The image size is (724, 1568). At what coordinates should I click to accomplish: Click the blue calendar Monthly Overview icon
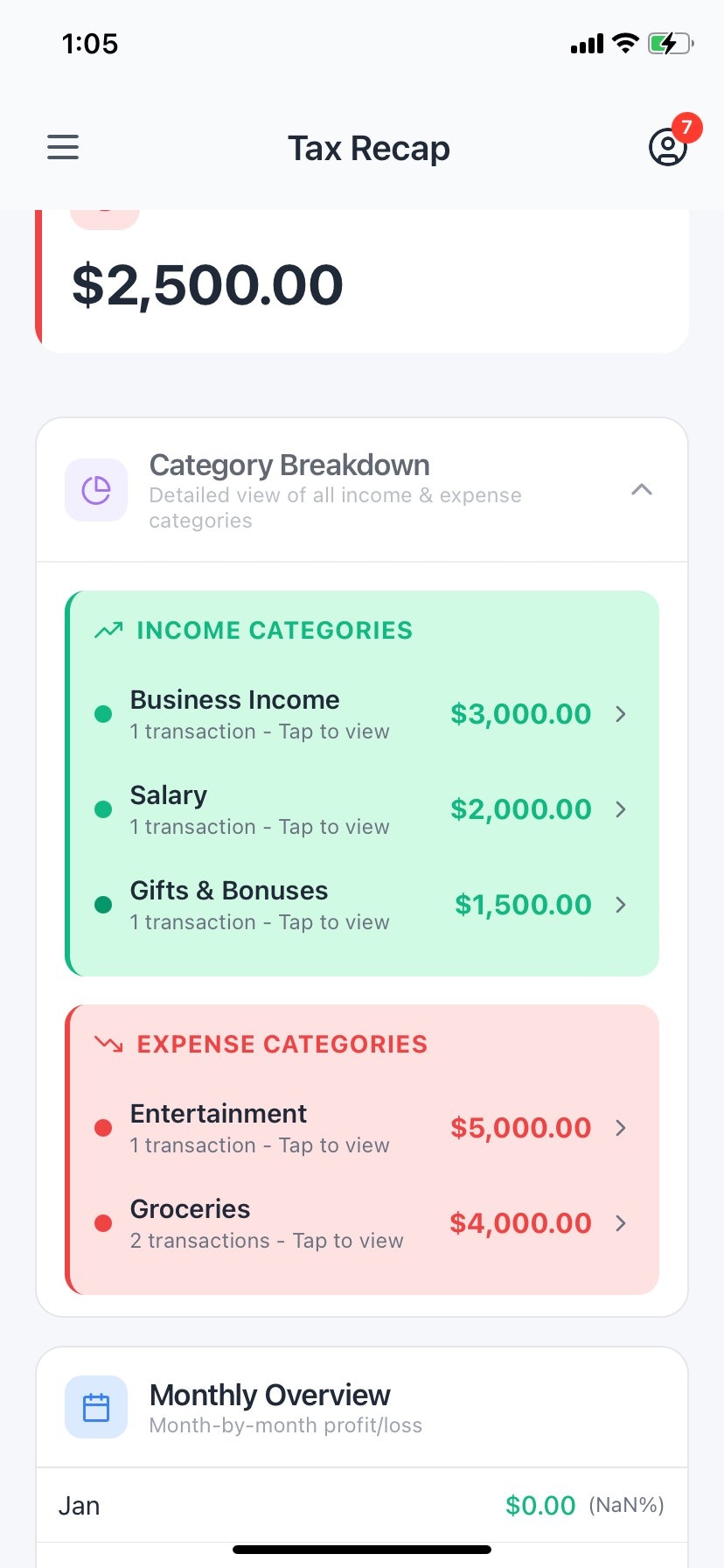click(x=96, y=1407)
